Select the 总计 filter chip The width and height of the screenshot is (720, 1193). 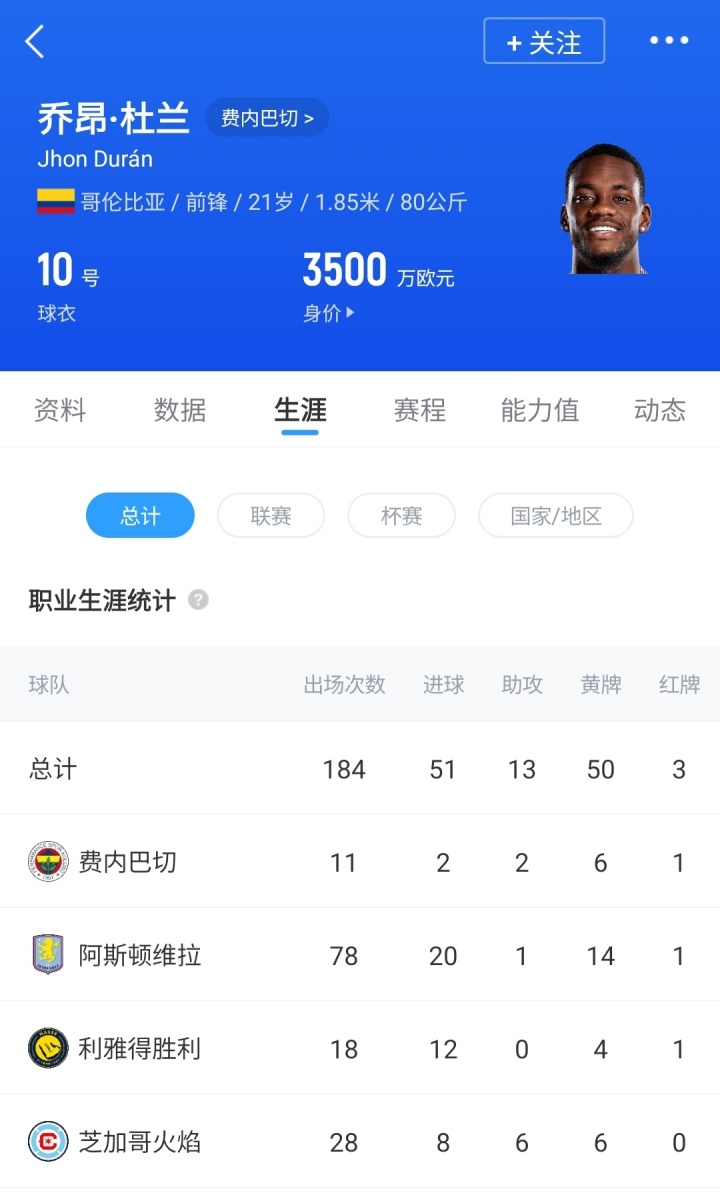coord(140,516)
